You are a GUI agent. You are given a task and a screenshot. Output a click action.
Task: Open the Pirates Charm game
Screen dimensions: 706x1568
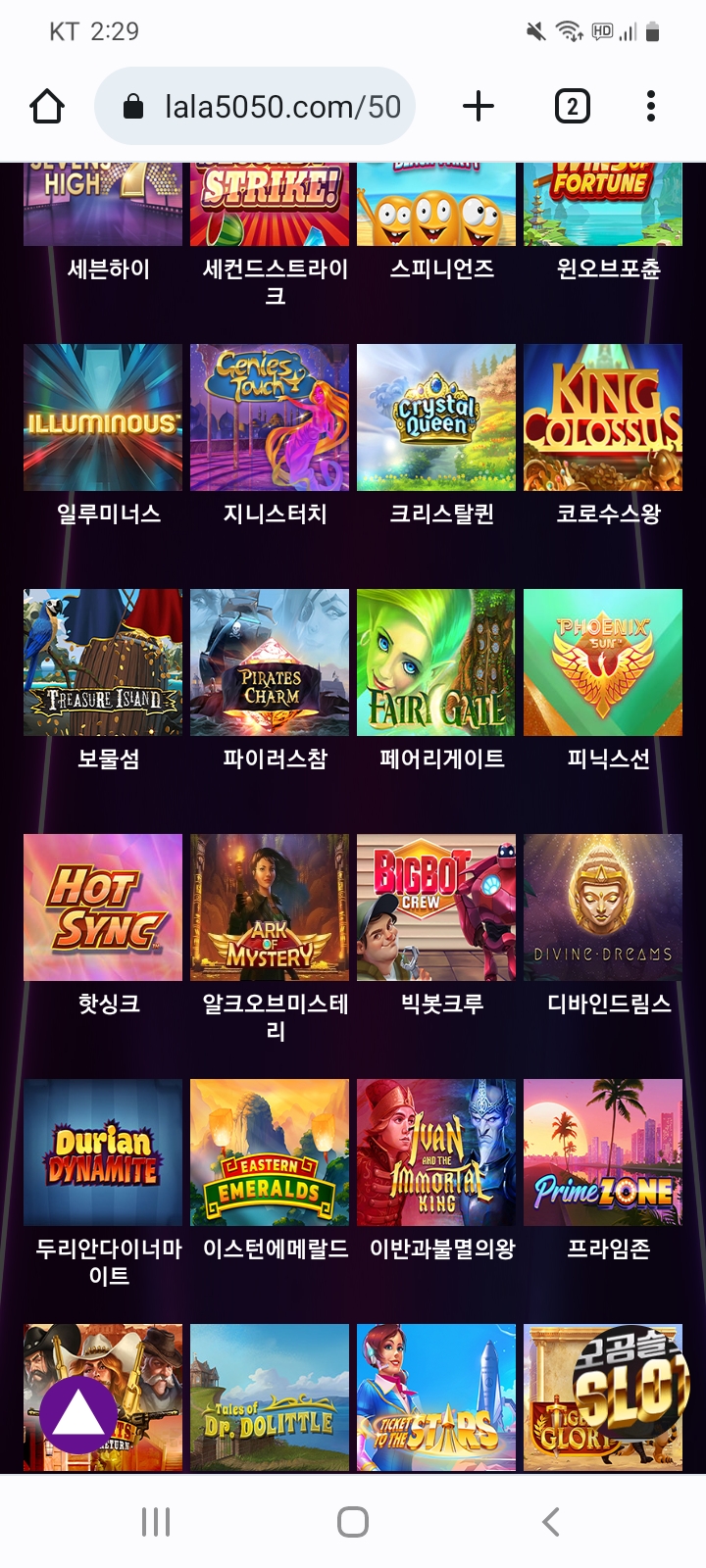[270, 662]
